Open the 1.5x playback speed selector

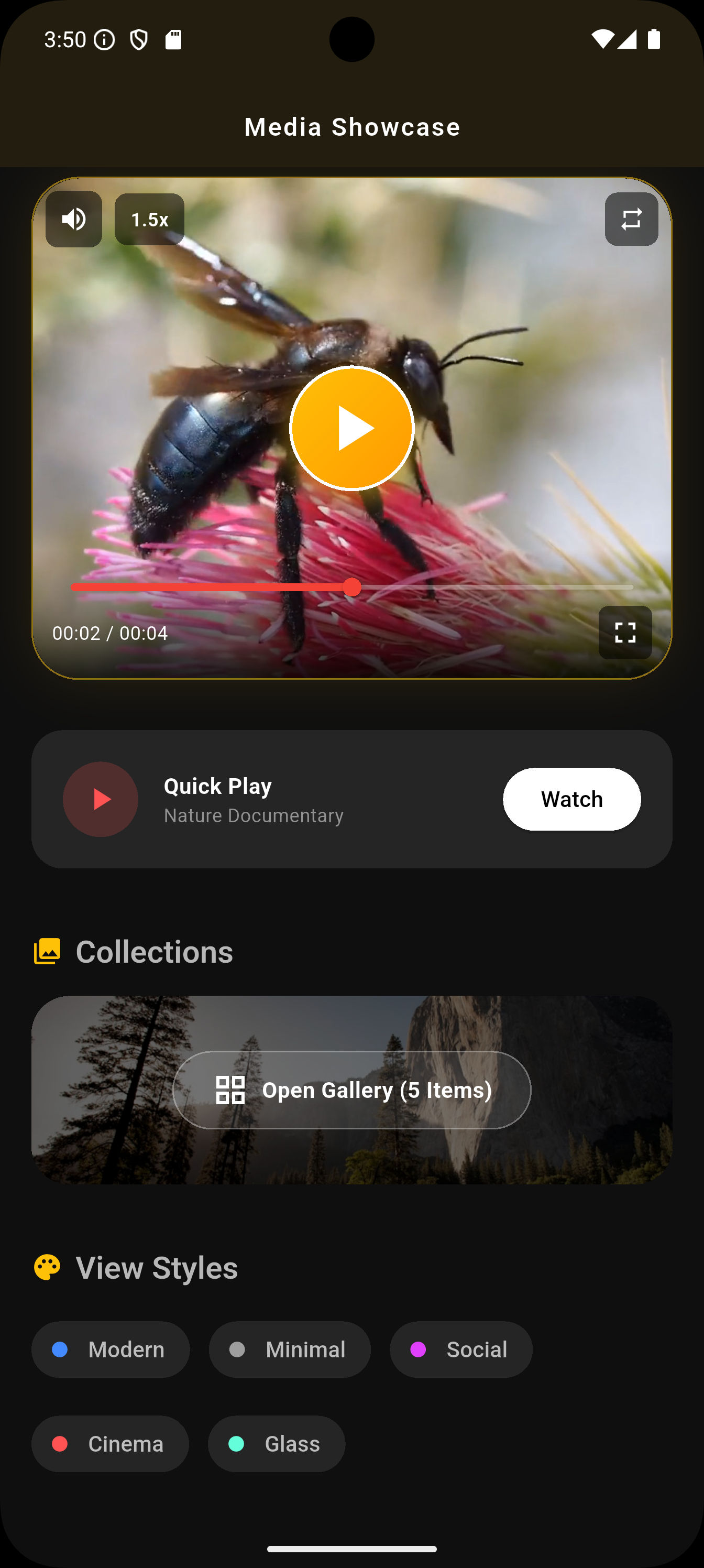(149, 219)
